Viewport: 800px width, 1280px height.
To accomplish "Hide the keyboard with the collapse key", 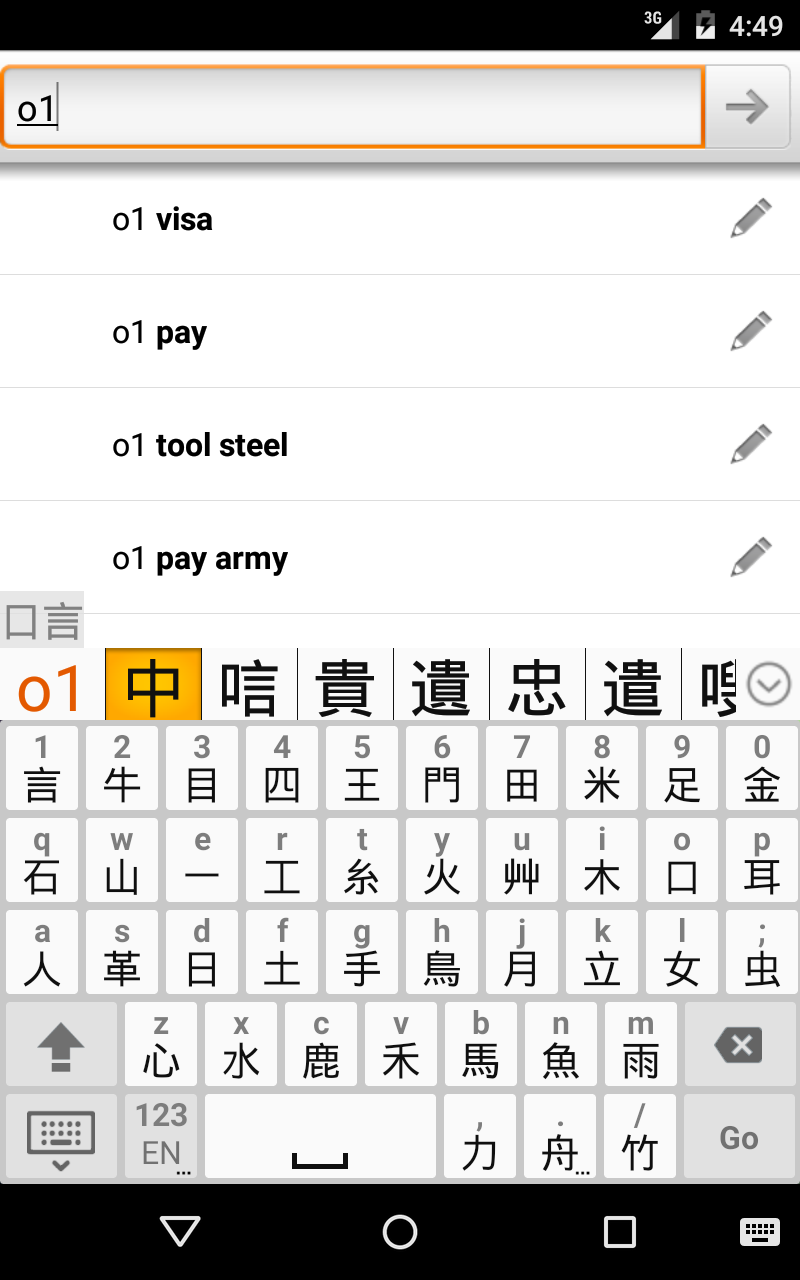I will 61,1138.
